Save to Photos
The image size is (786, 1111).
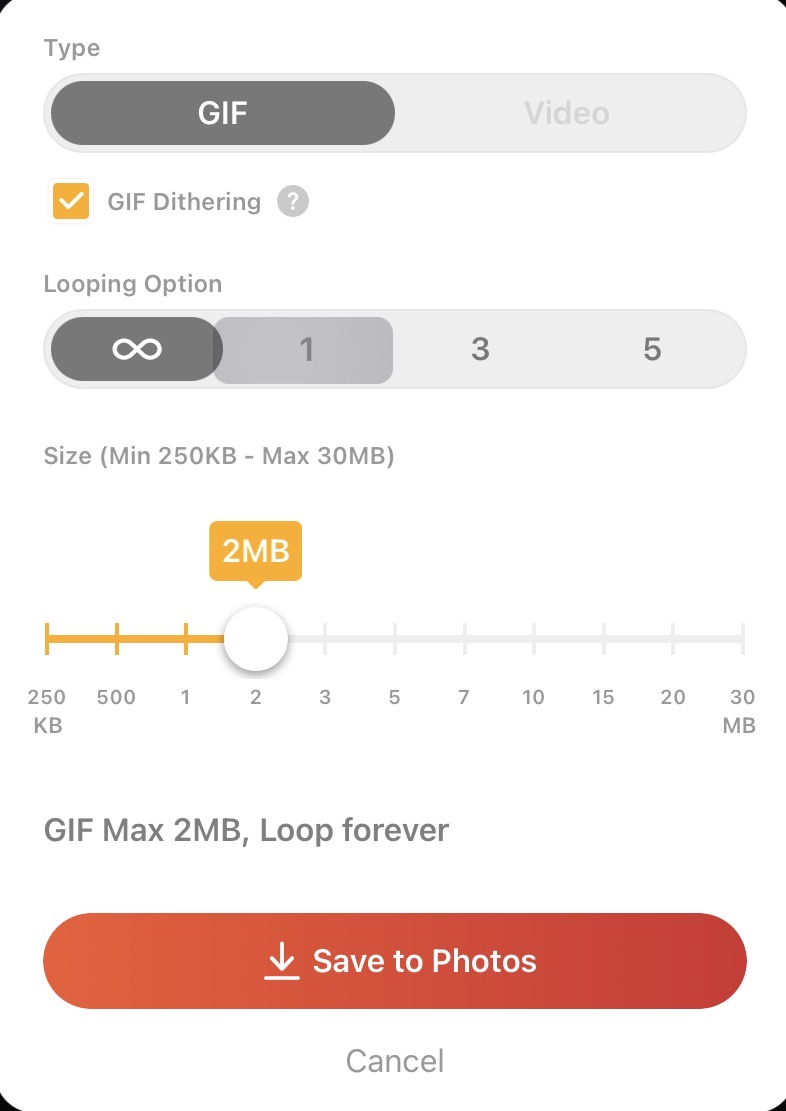coord(395,961)
